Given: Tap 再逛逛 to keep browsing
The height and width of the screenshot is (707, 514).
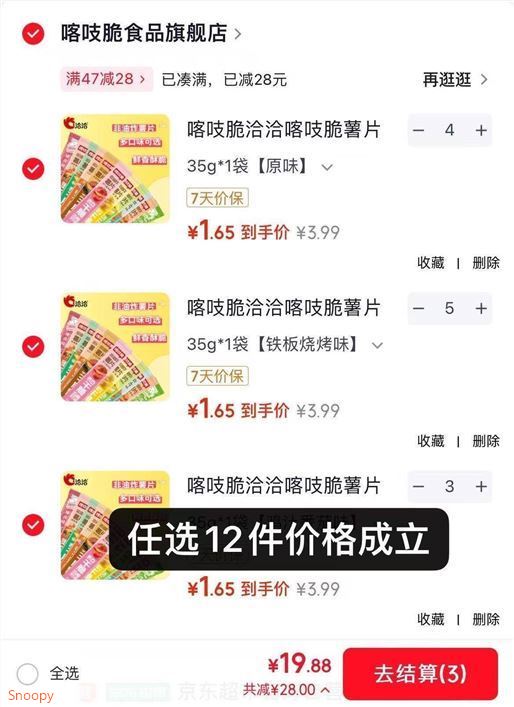Looking at the screenshot, I should point(455,79).
